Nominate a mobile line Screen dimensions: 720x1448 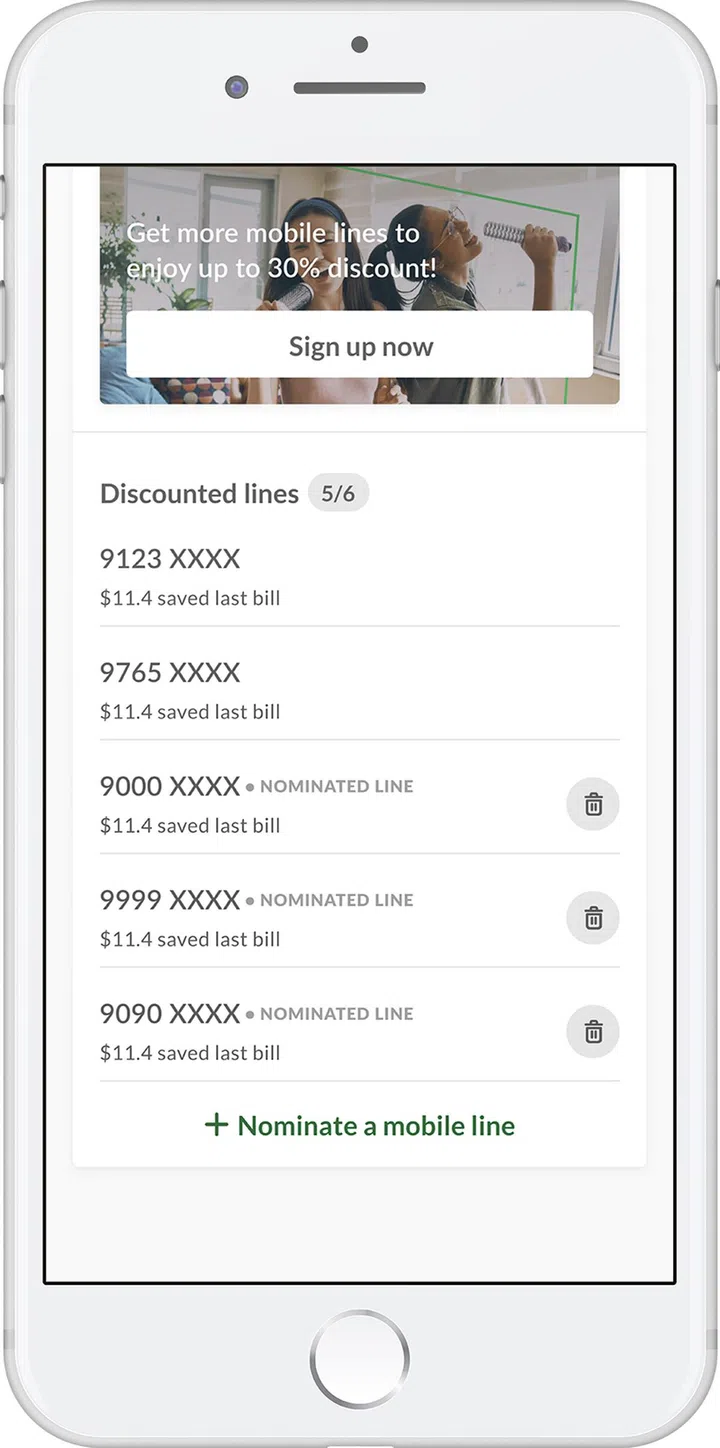click(x=360, y=1125)
